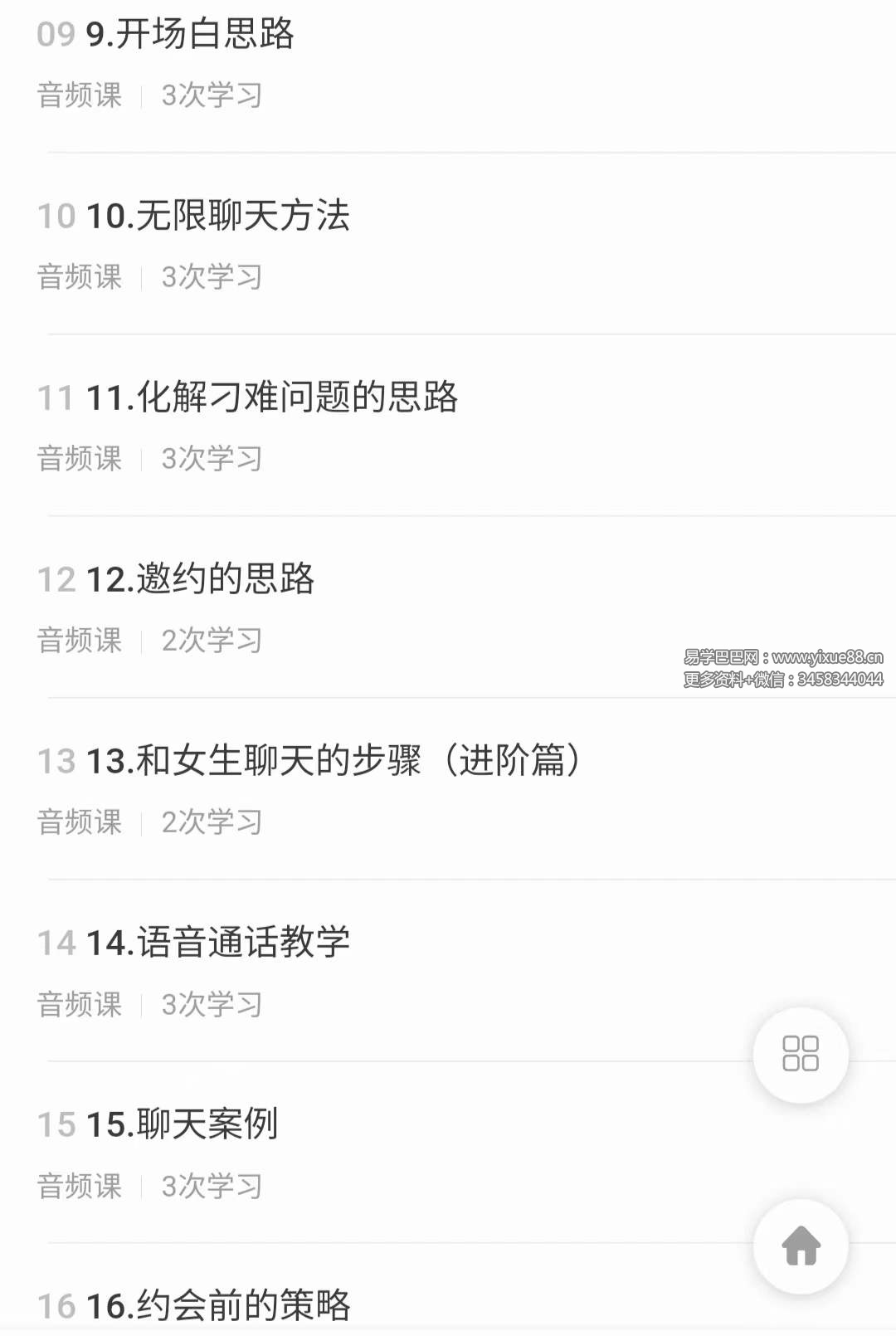The image size is (896, 1336).
Task: Tap the 音频课 label under lesson 9
Action: tap(80, 96)
